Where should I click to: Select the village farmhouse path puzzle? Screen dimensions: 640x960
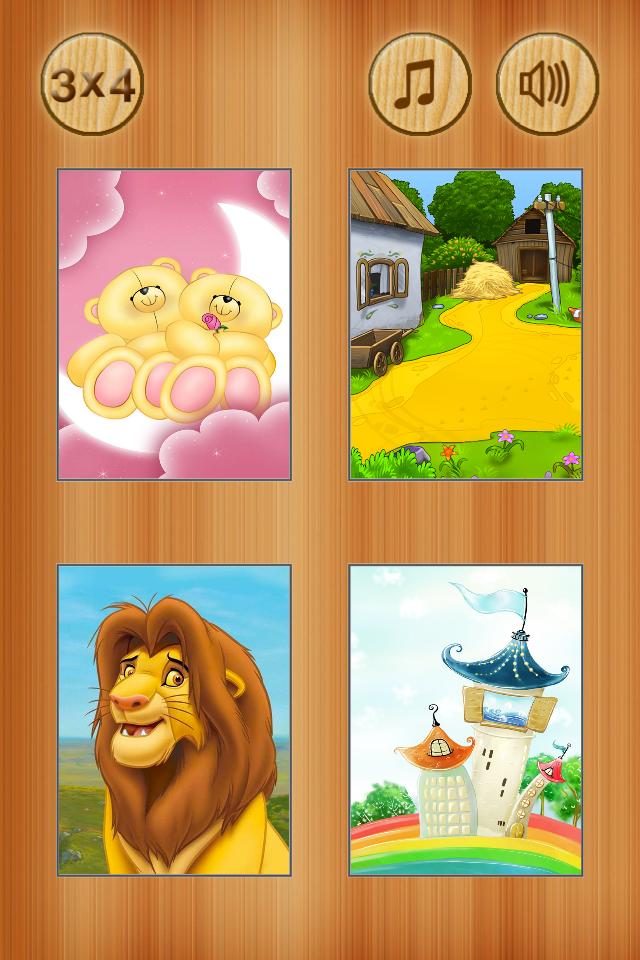click(x=465, y=325)
